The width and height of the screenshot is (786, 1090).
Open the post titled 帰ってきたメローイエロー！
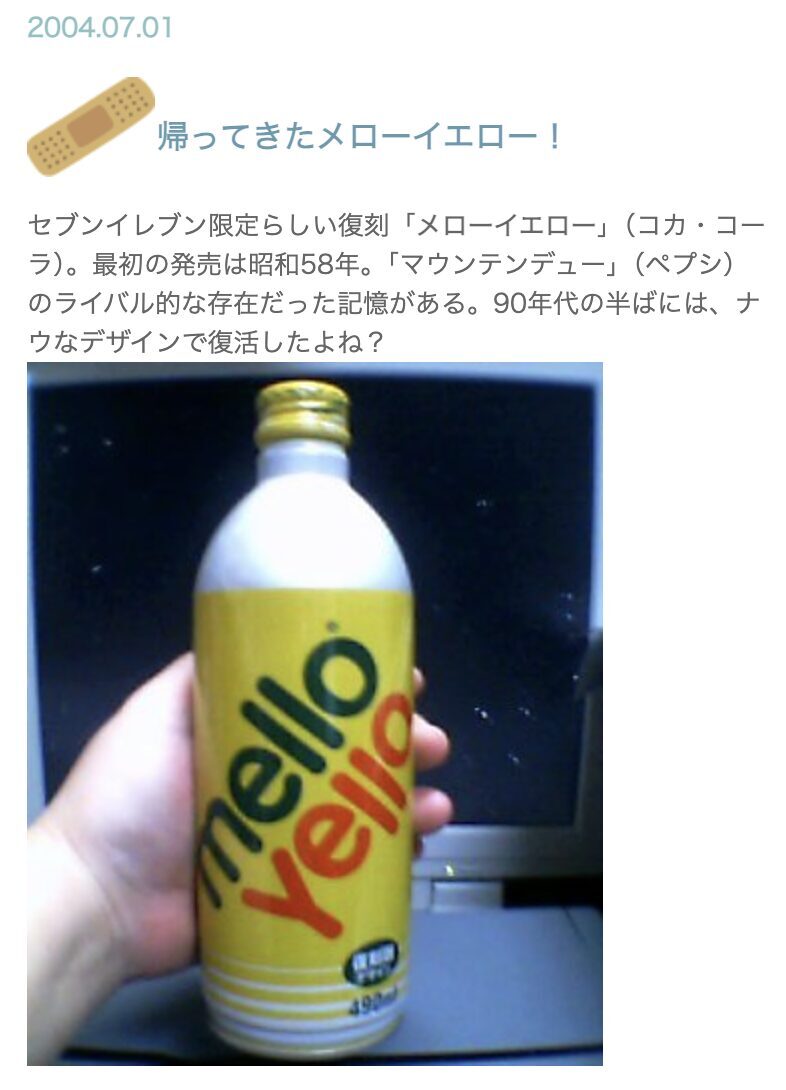click(360, 136)
